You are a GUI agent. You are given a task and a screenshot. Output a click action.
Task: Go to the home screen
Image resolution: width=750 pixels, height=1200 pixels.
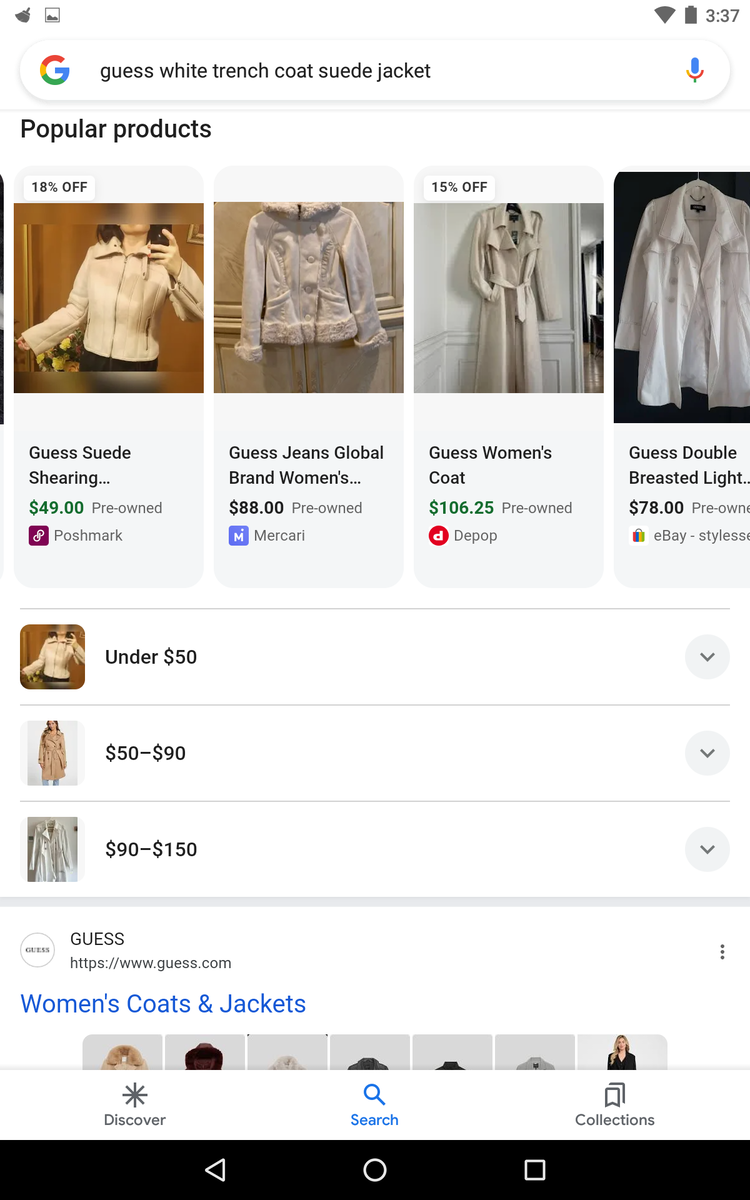[x=375, y=1170]
